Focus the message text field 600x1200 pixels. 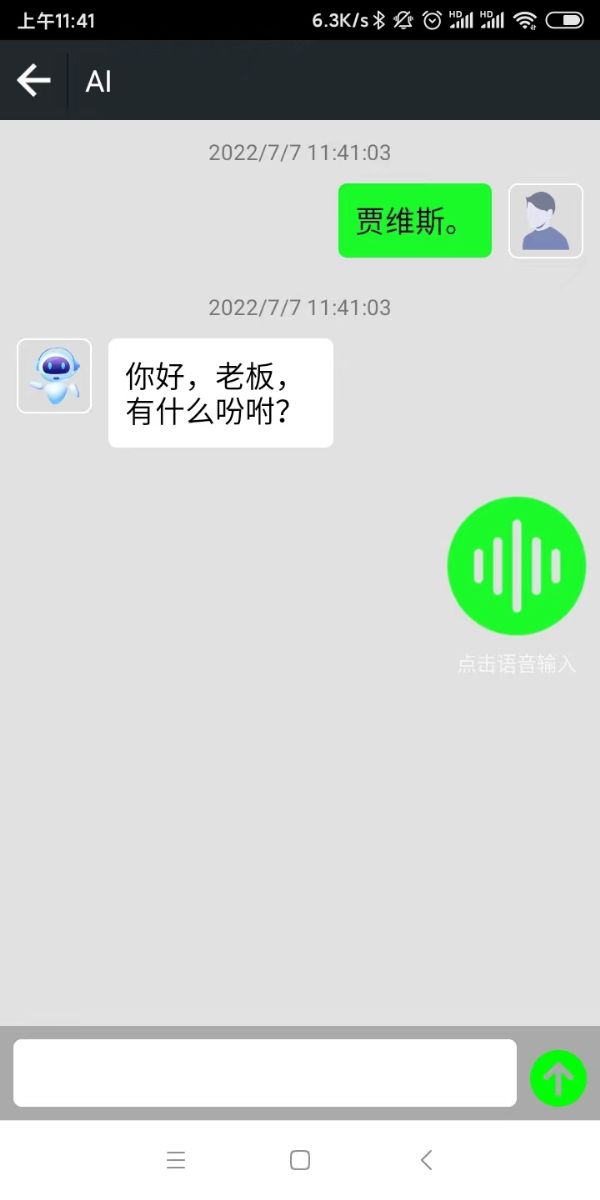(265, 1072)
